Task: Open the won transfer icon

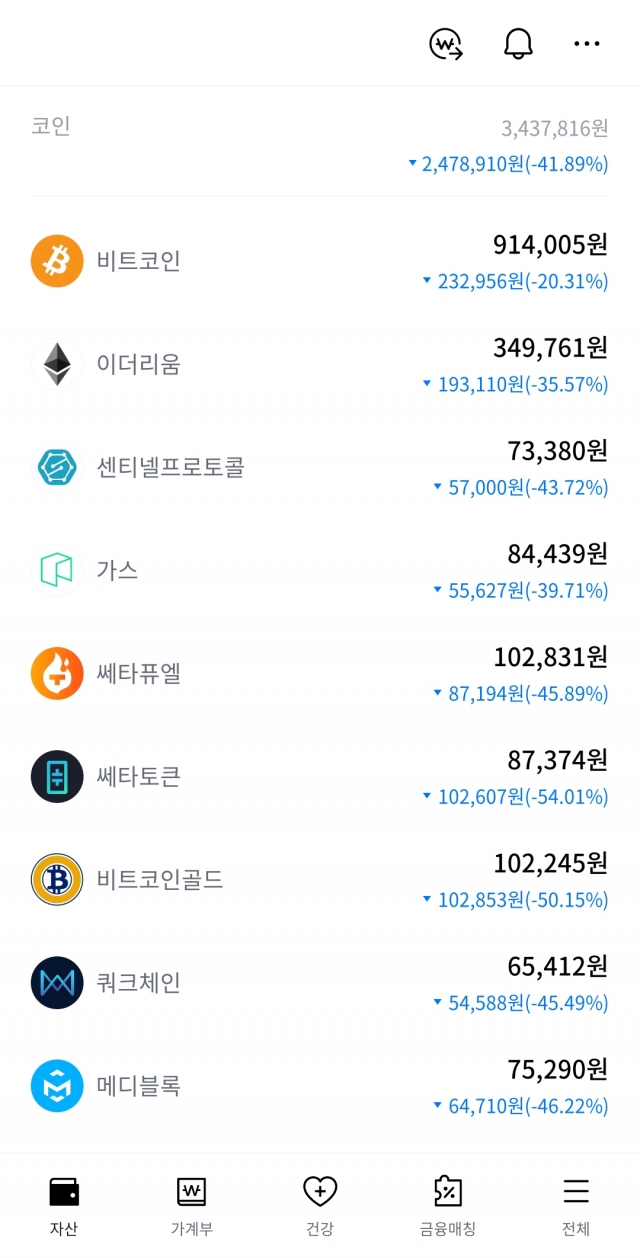Action: [446, 44]
